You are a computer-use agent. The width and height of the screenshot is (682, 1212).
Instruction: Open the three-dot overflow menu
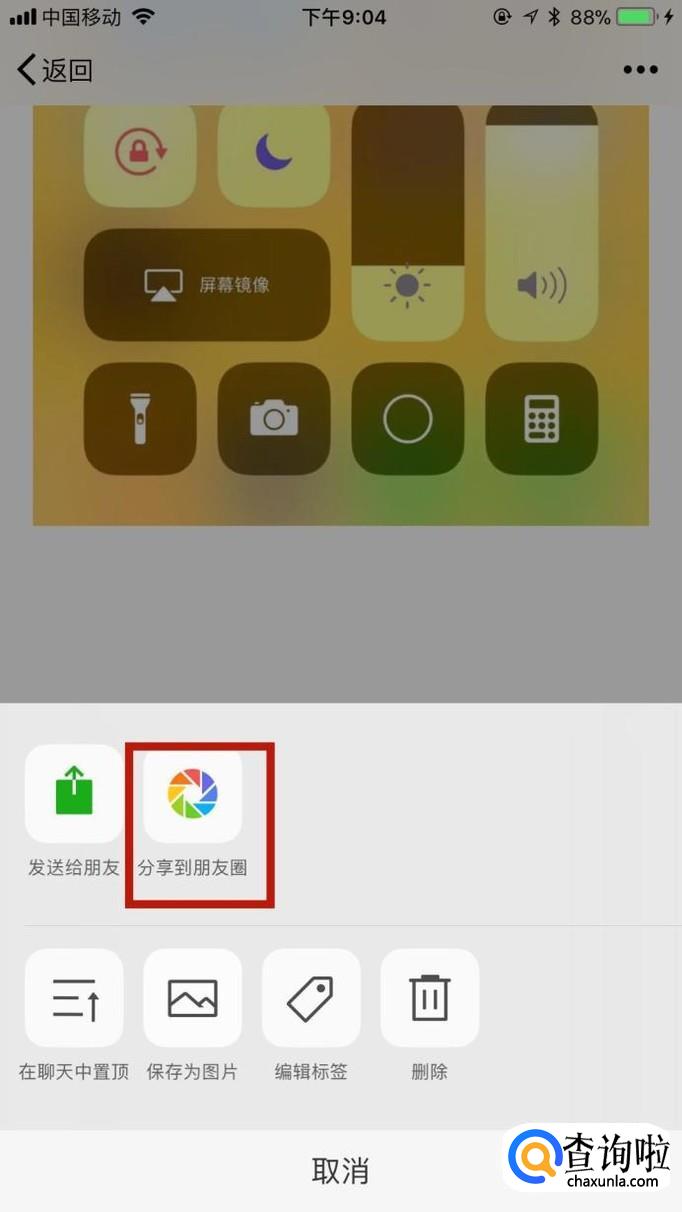click(640, 69)
